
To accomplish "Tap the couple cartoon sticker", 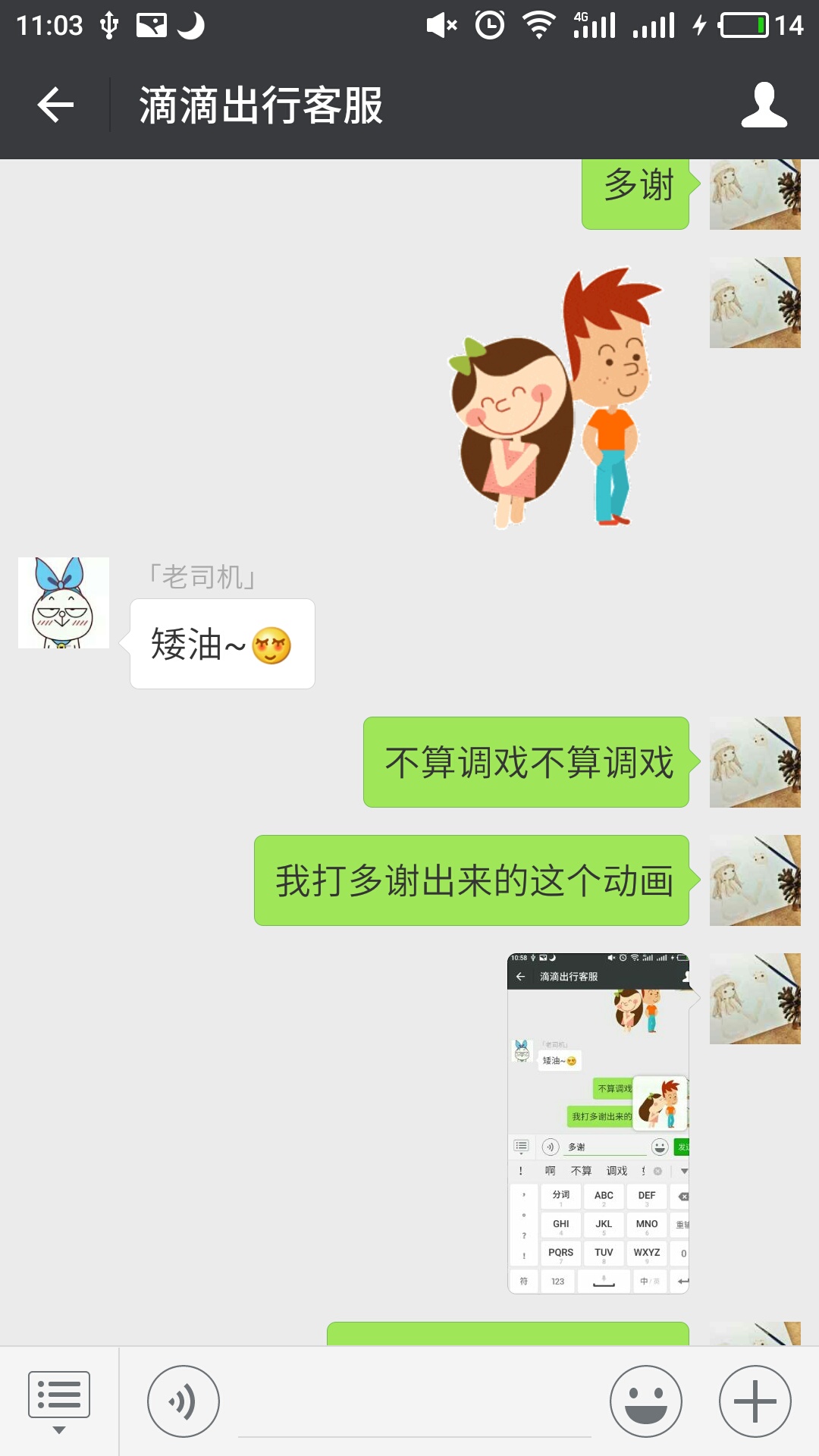I will (550, 402).
